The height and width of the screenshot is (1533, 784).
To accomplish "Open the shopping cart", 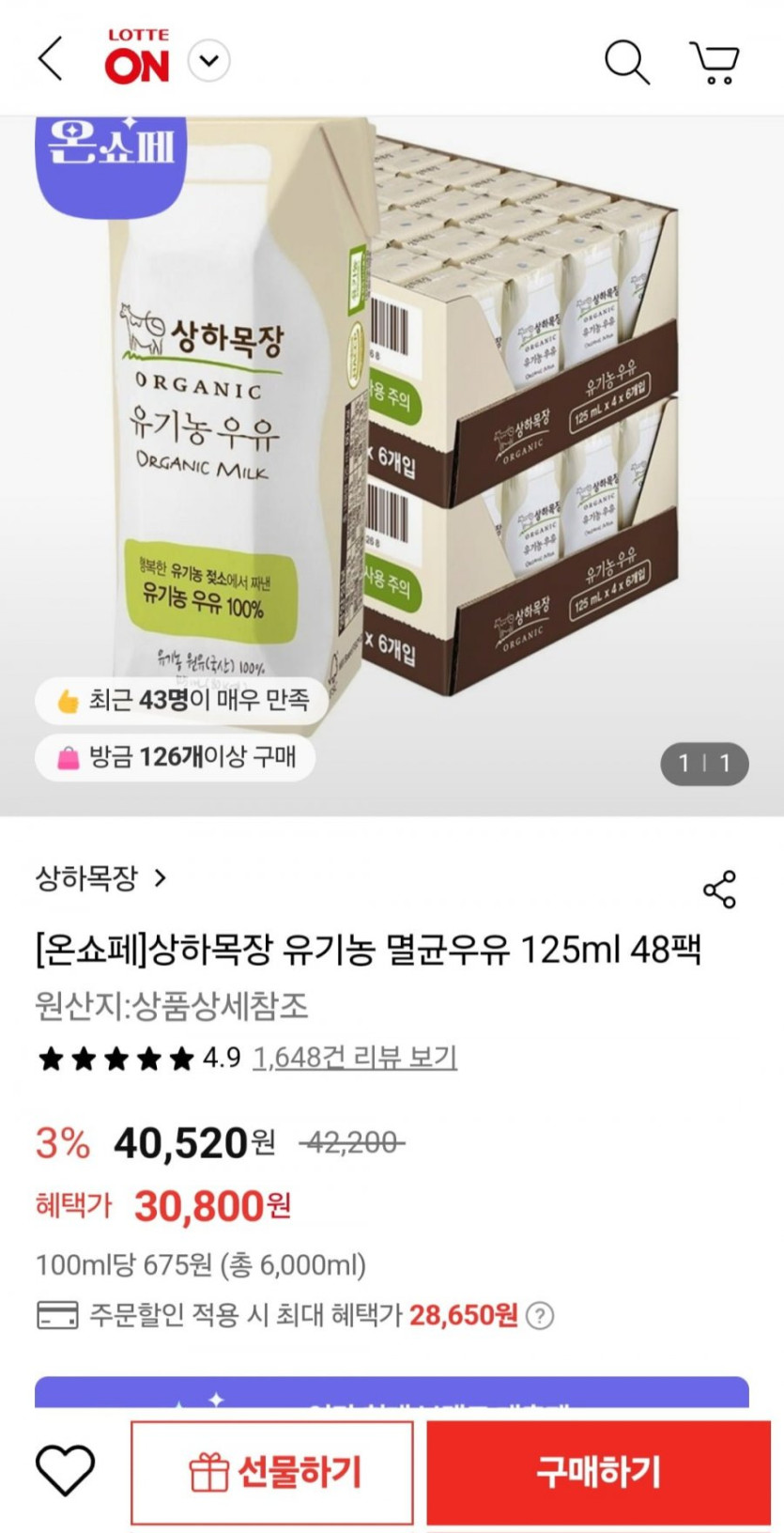I will 715,63.
